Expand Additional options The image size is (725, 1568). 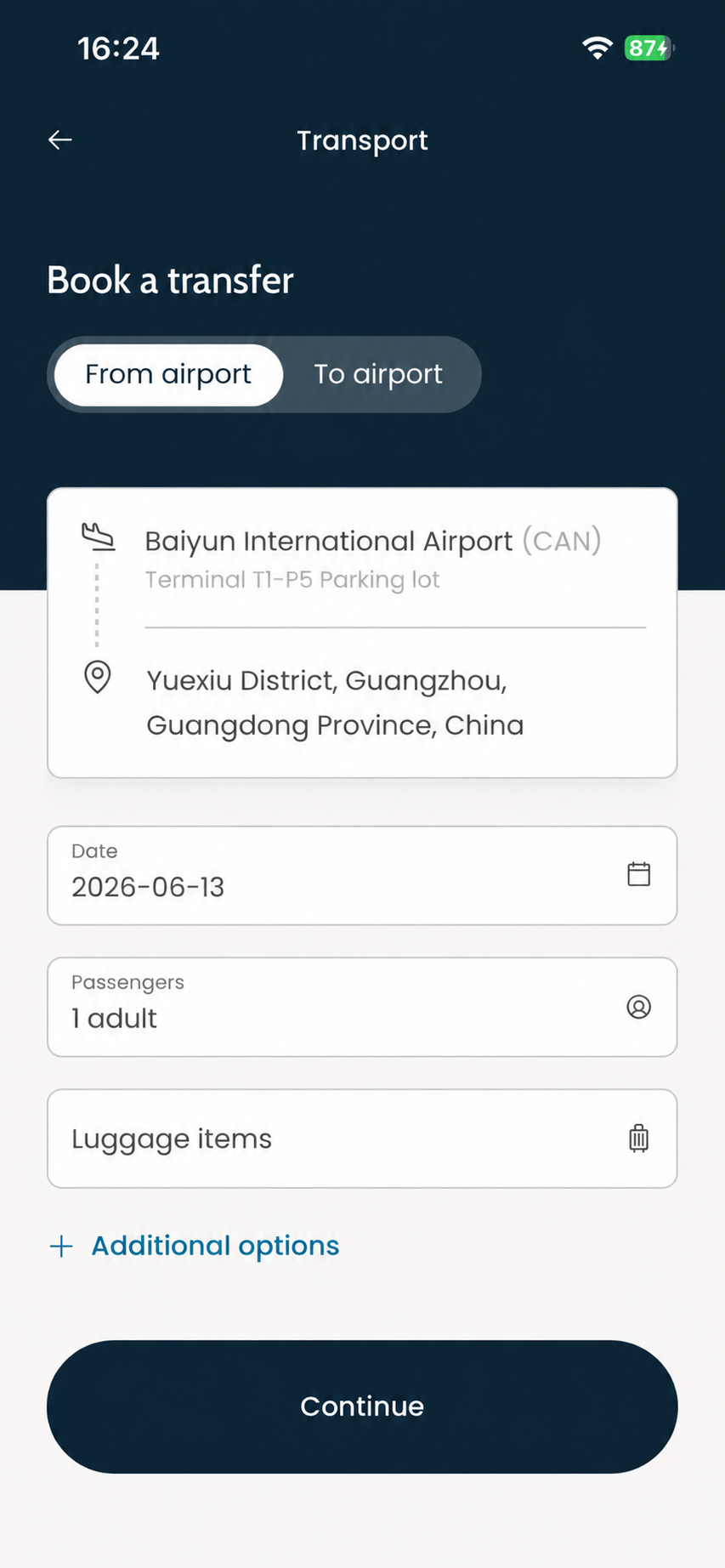[195, 1247]
